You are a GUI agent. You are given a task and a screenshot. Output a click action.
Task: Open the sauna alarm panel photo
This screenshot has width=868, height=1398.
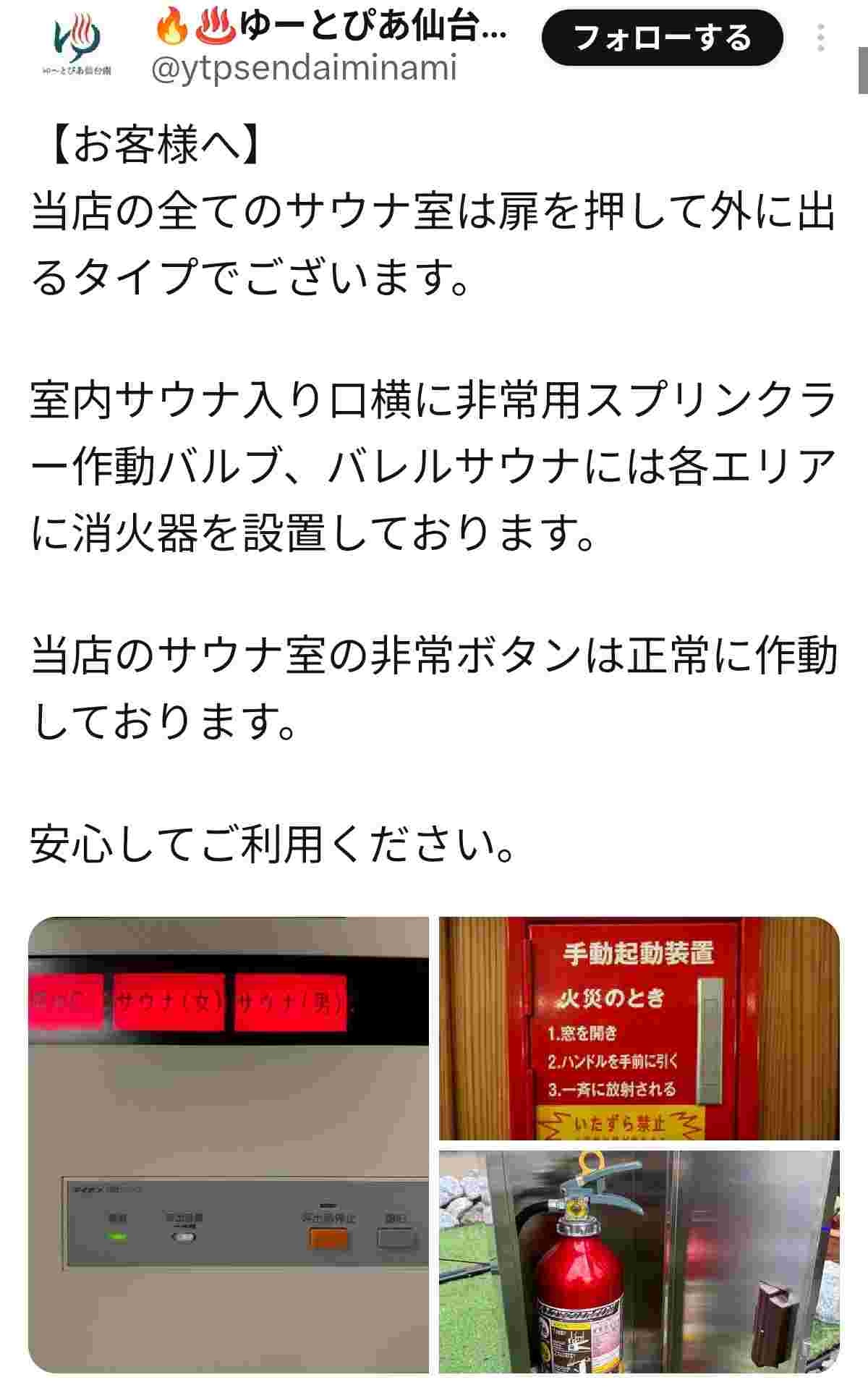click(229, 1143)
